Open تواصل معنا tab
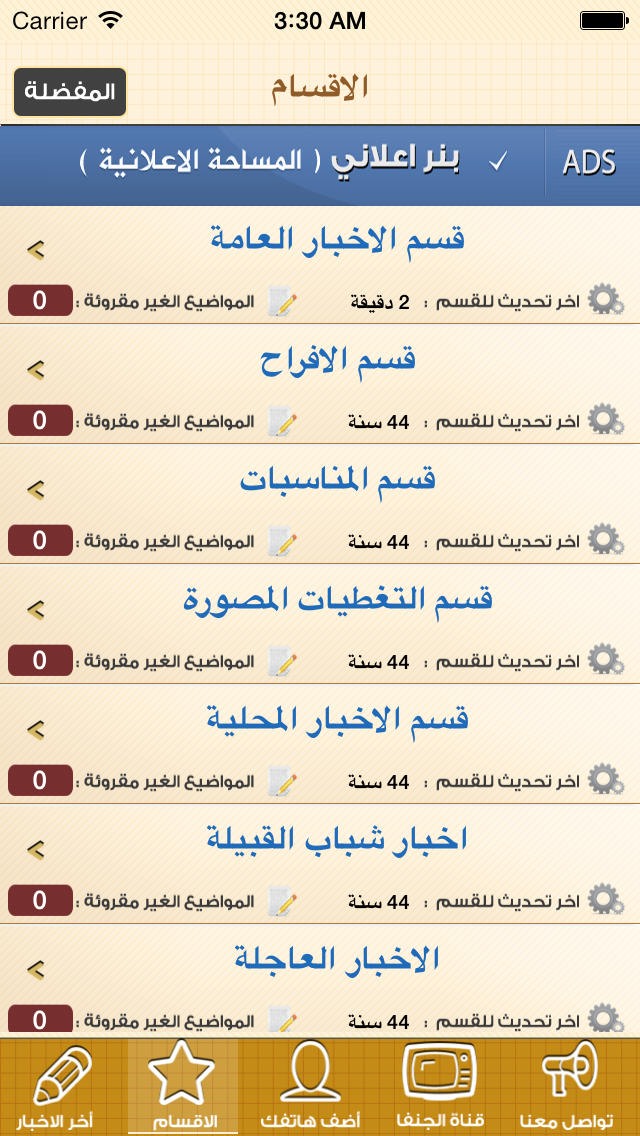The image size is (640, 1136). pos(568,1087)
